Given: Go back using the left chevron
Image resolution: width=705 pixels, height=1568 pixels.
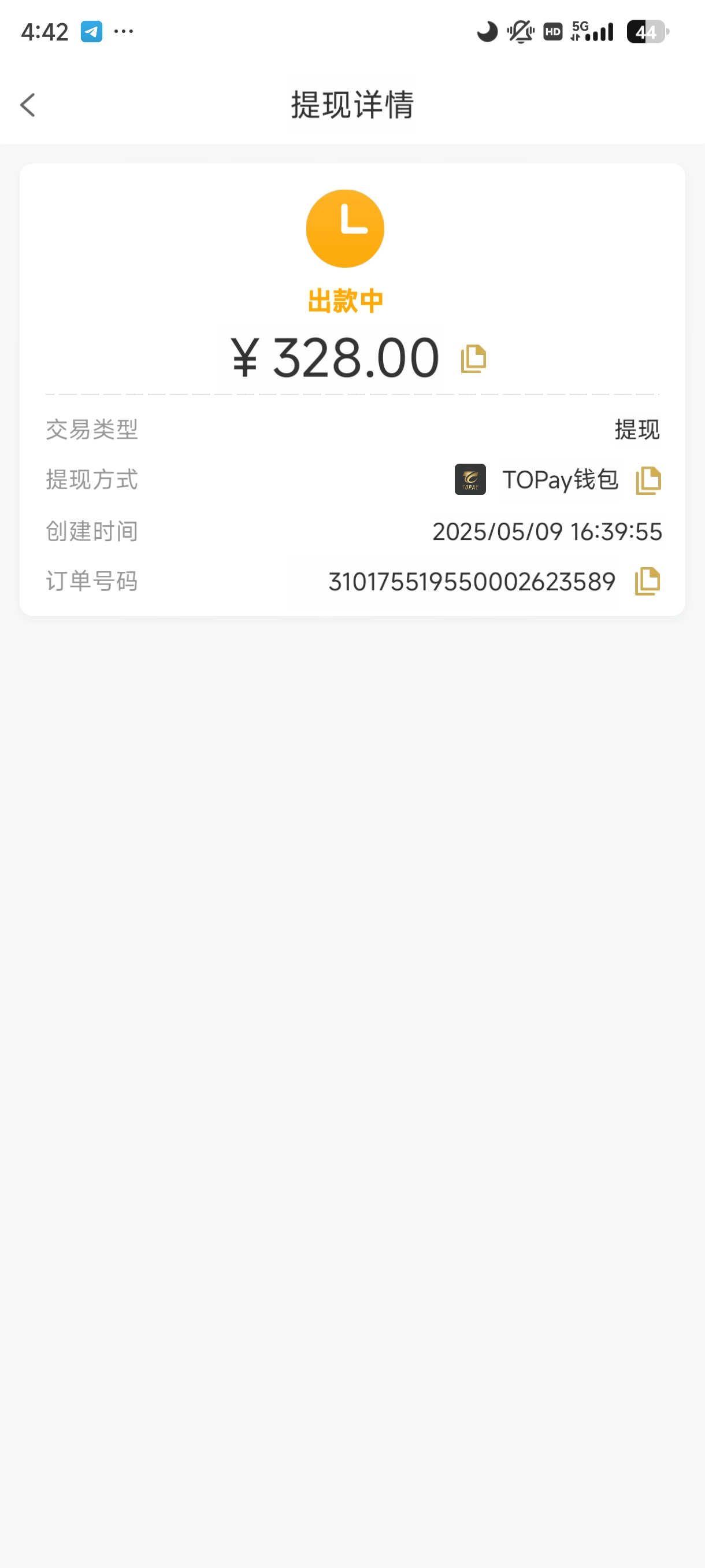Looking at the screenshot, I should 27,105.
